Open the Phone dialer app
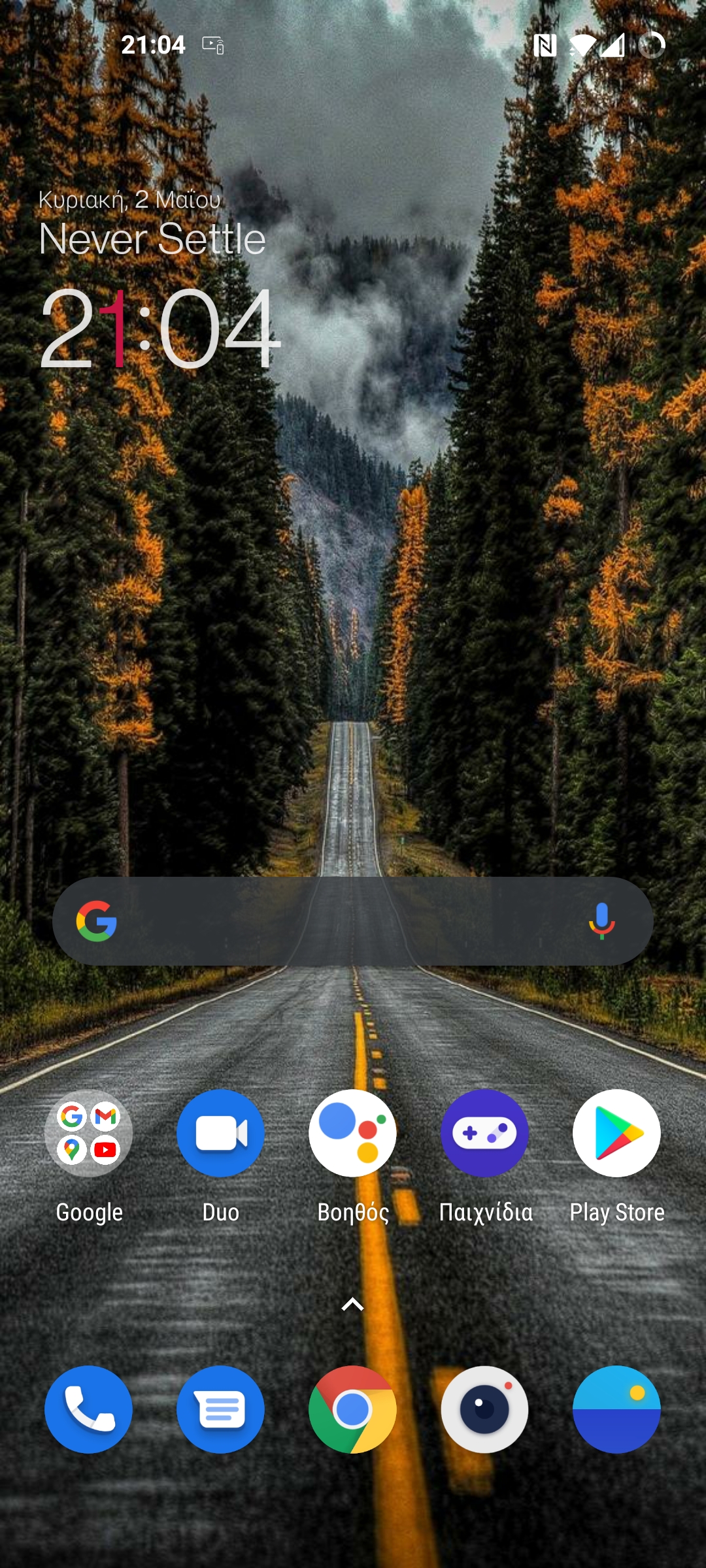 88,1409
